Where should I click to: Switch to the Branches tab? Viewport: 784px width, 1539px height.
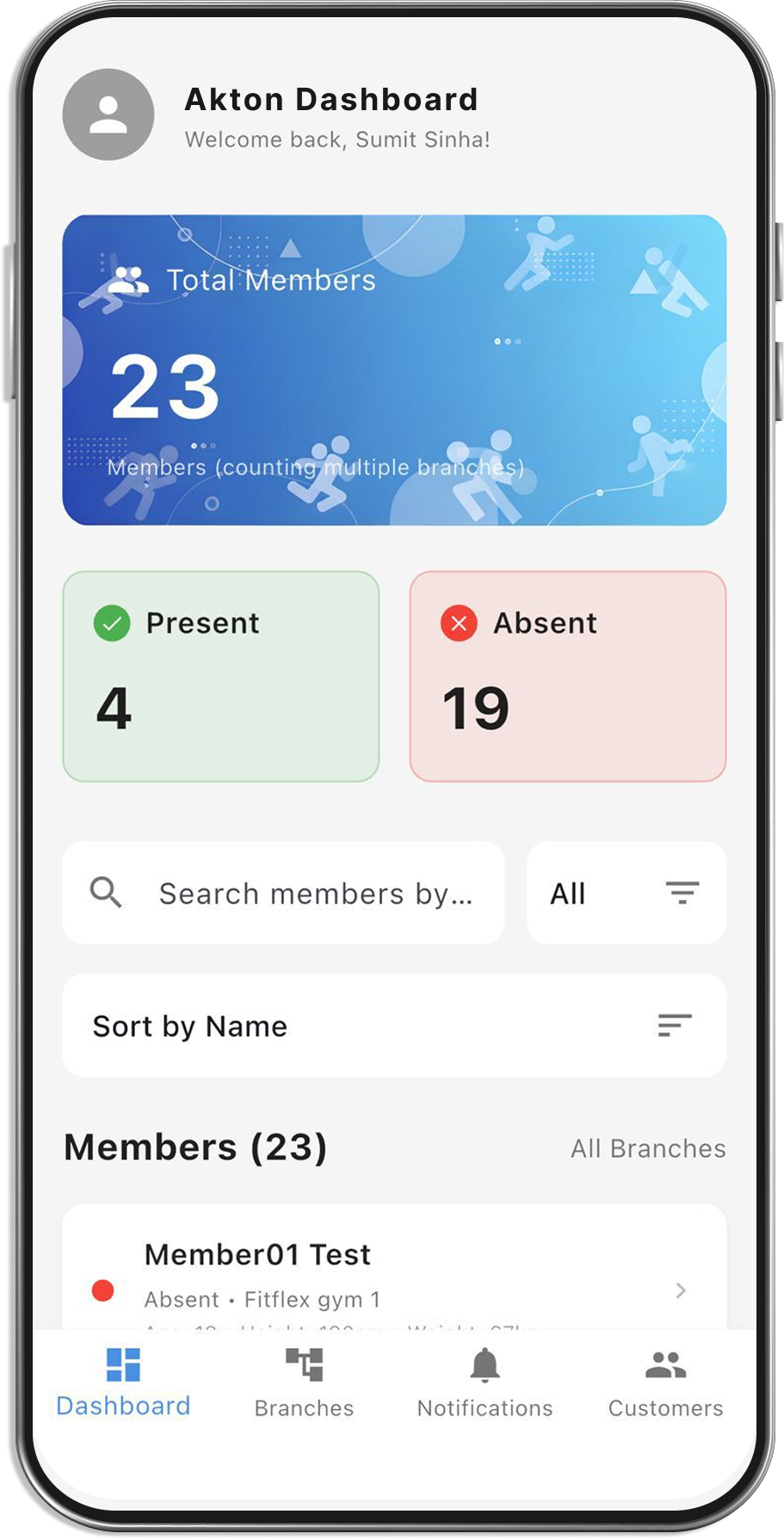tap(304, 1381)
